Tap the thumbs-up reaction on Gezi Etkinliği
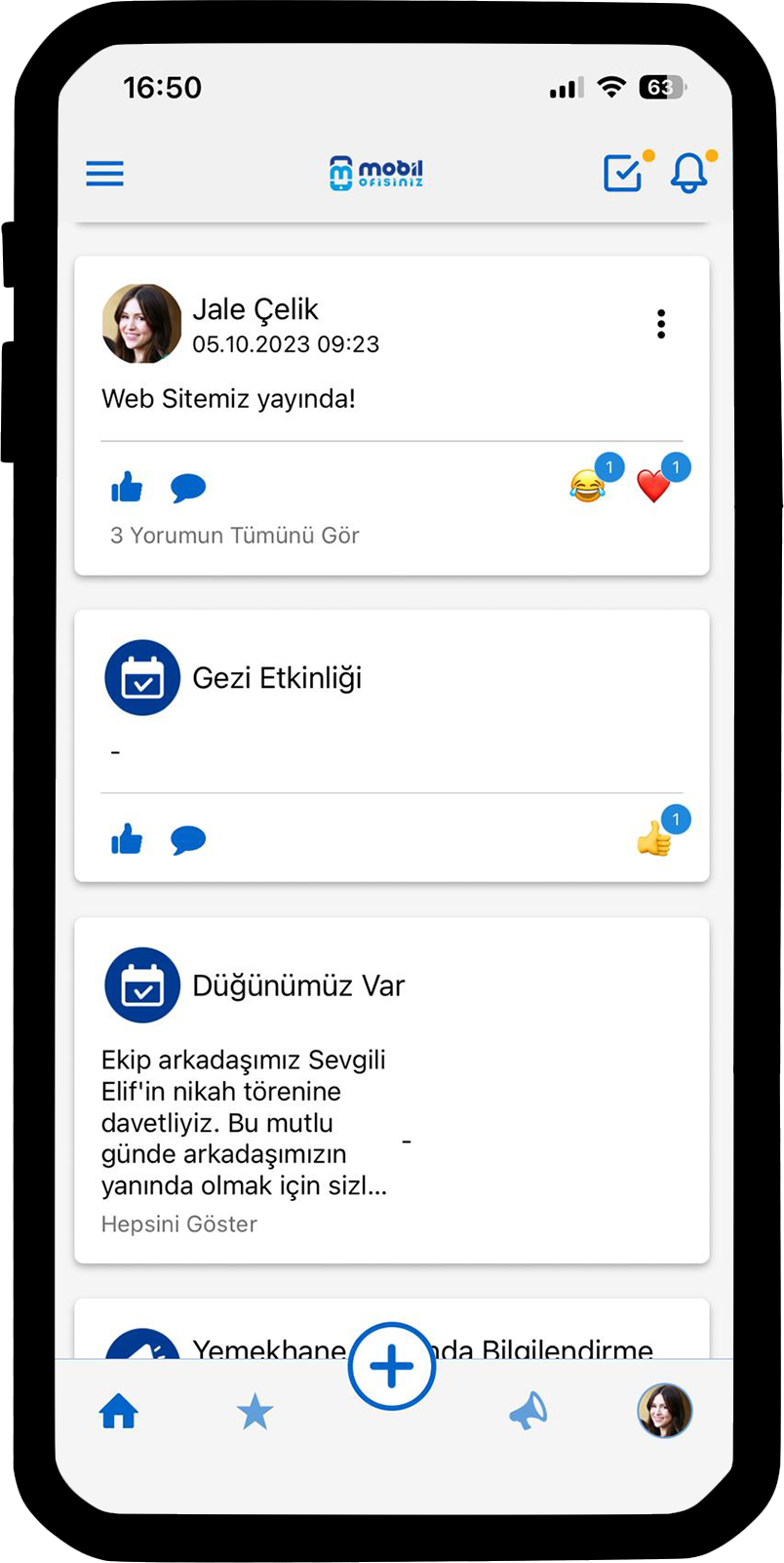This screenshot has height=1563, width=784. point(654,837)
